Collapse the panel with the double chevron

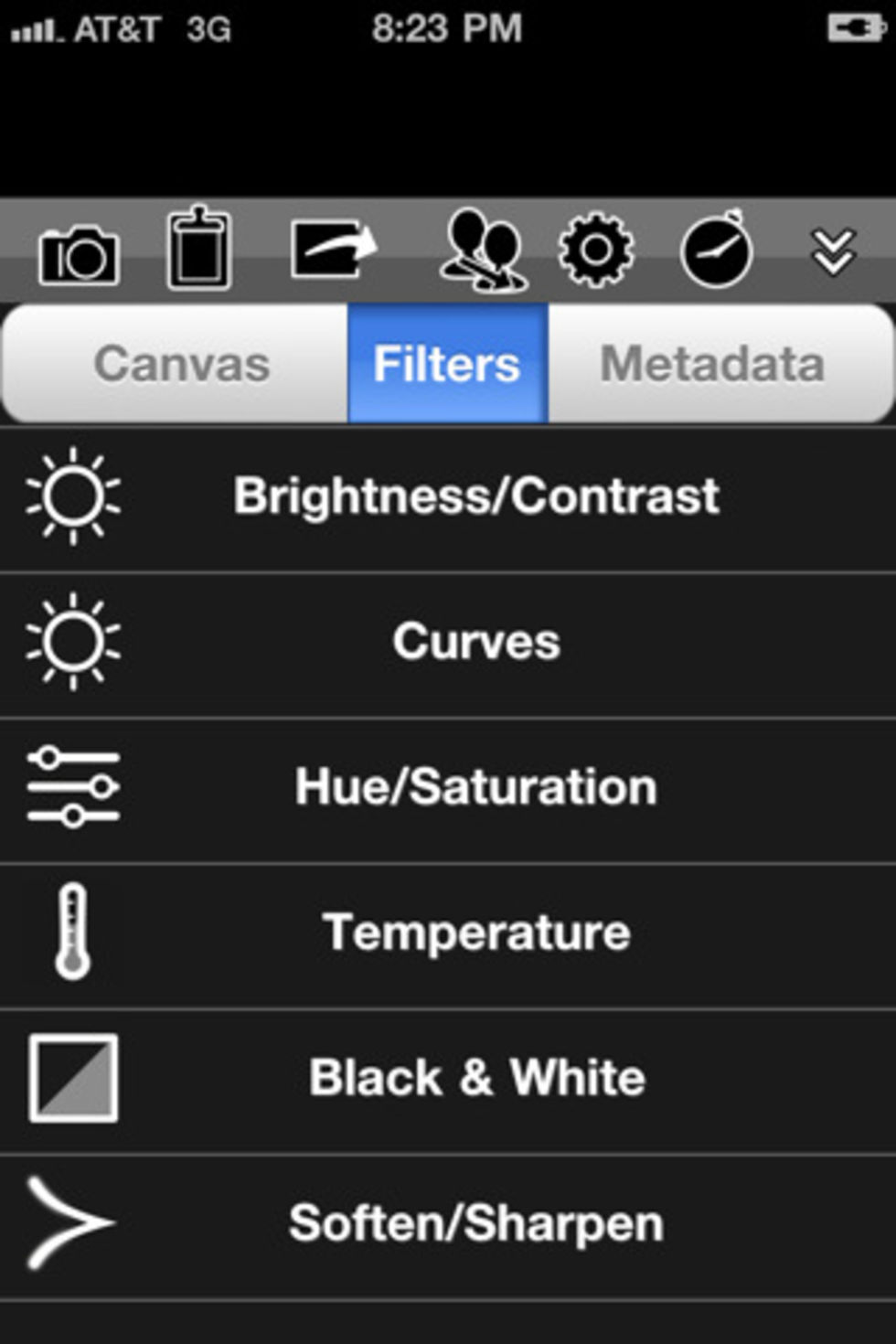(833, 251)
